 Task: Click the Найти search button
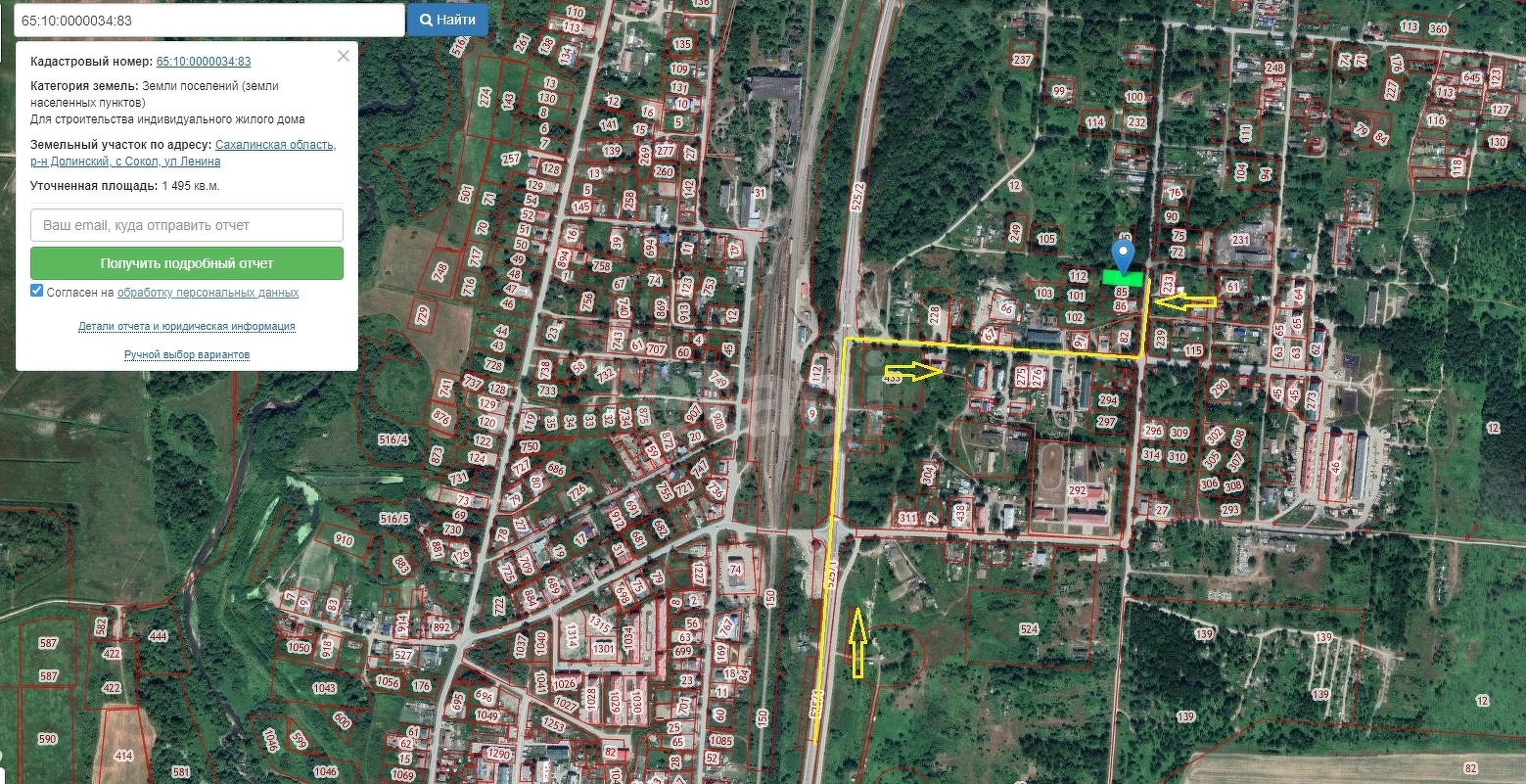click(447, 20)
